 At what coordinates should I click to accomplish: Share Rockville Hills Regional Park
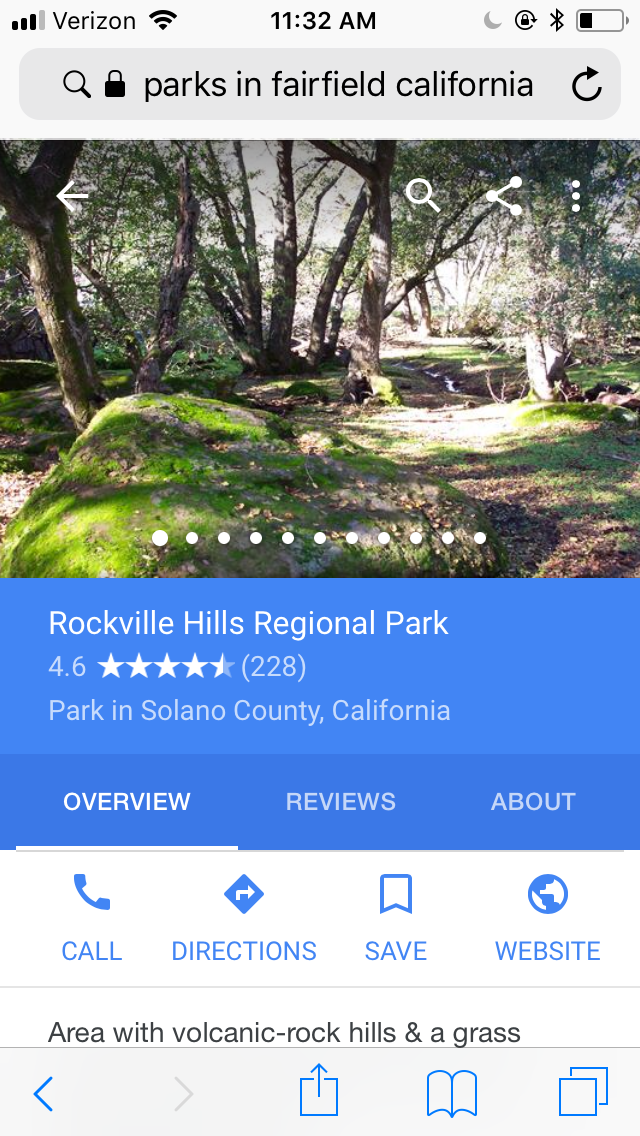tap(504, 196)
